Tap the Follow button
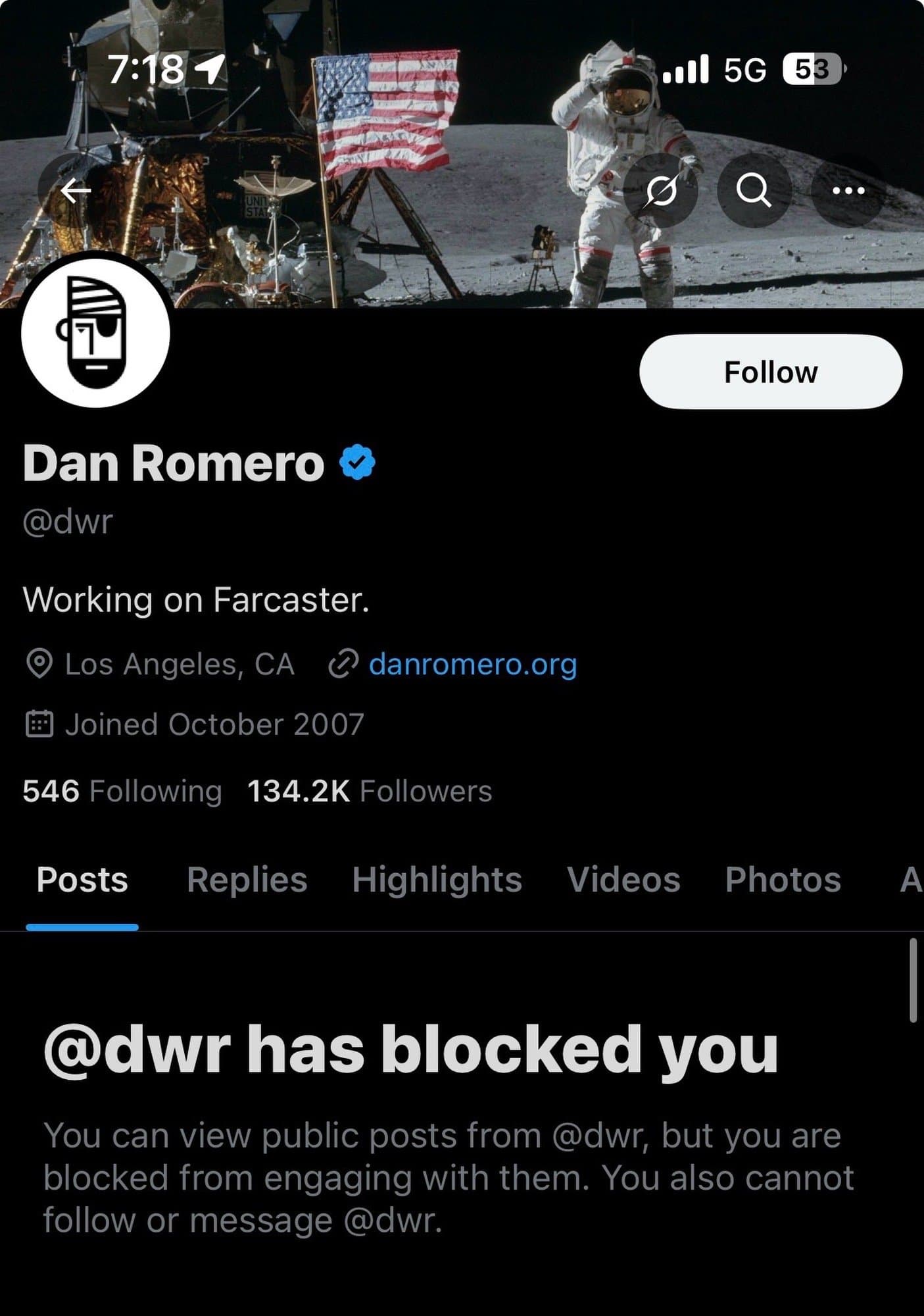This screenshot has width=924, height=1316. coord(770,372)
